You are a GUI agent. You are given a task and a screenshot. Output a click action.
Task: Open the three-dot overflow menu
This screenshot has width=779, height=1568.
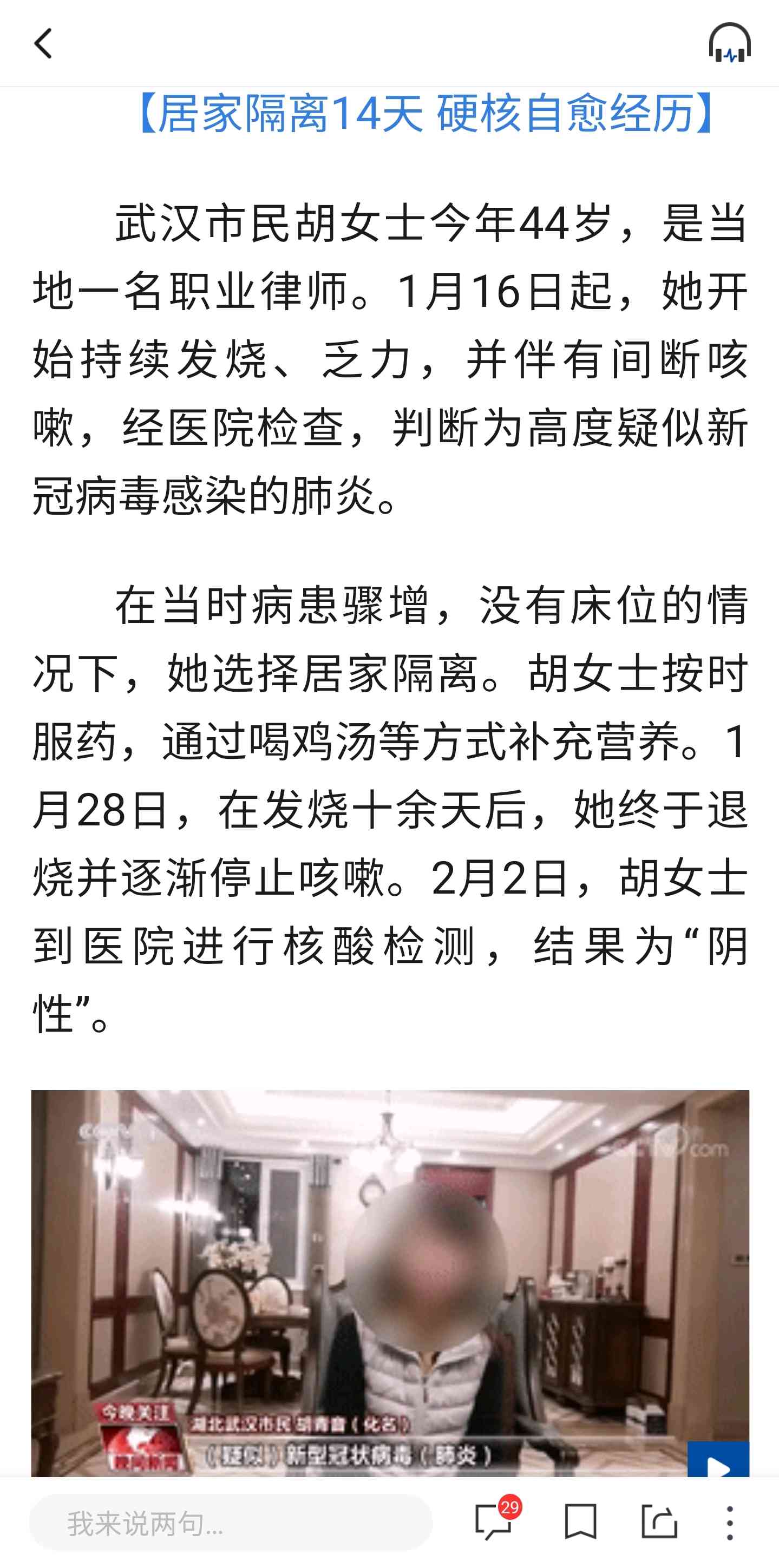coord(730,1523)
